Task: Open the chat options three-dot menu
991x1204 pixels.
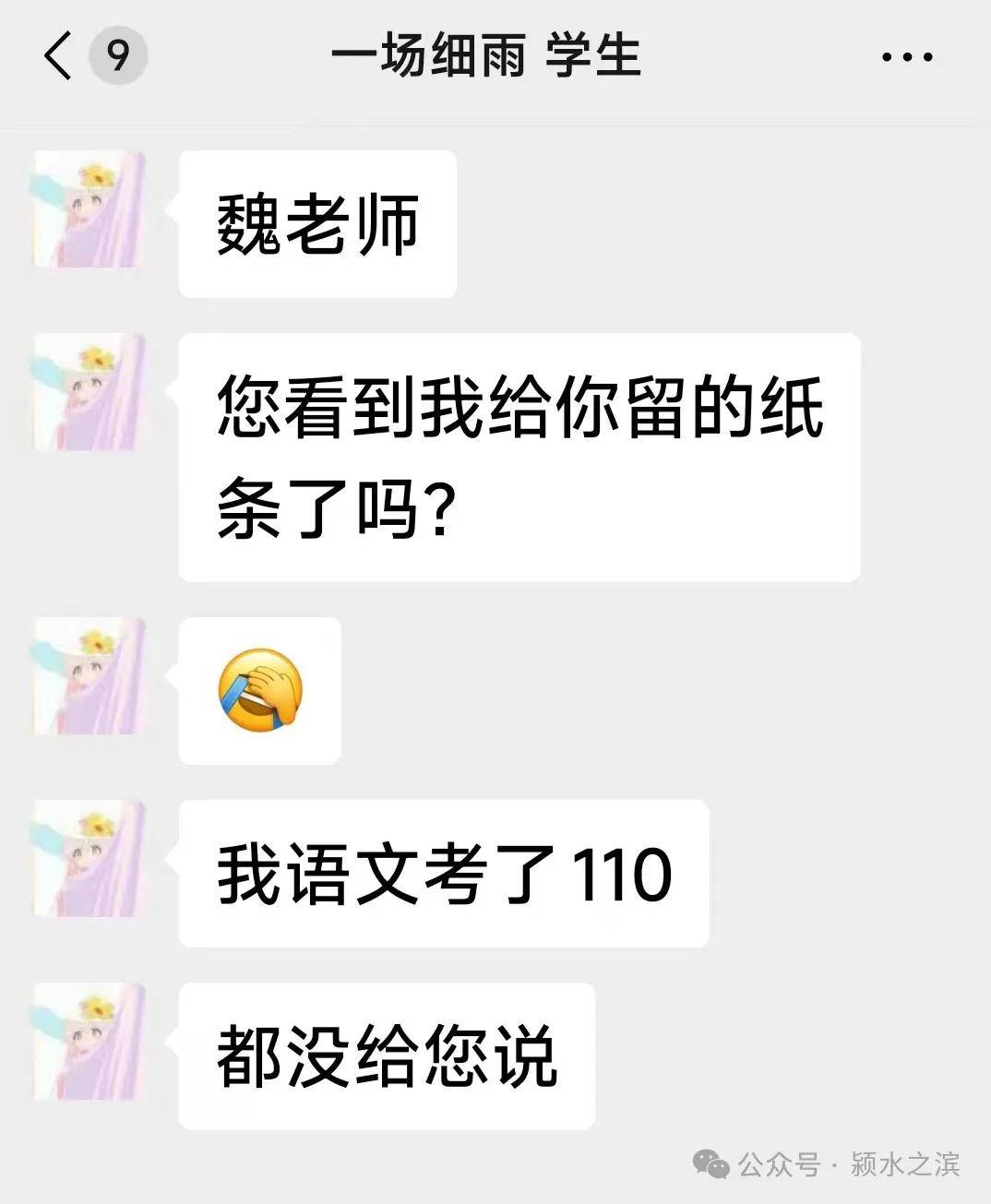Action: pyautogui.click(x=906, y=57)
